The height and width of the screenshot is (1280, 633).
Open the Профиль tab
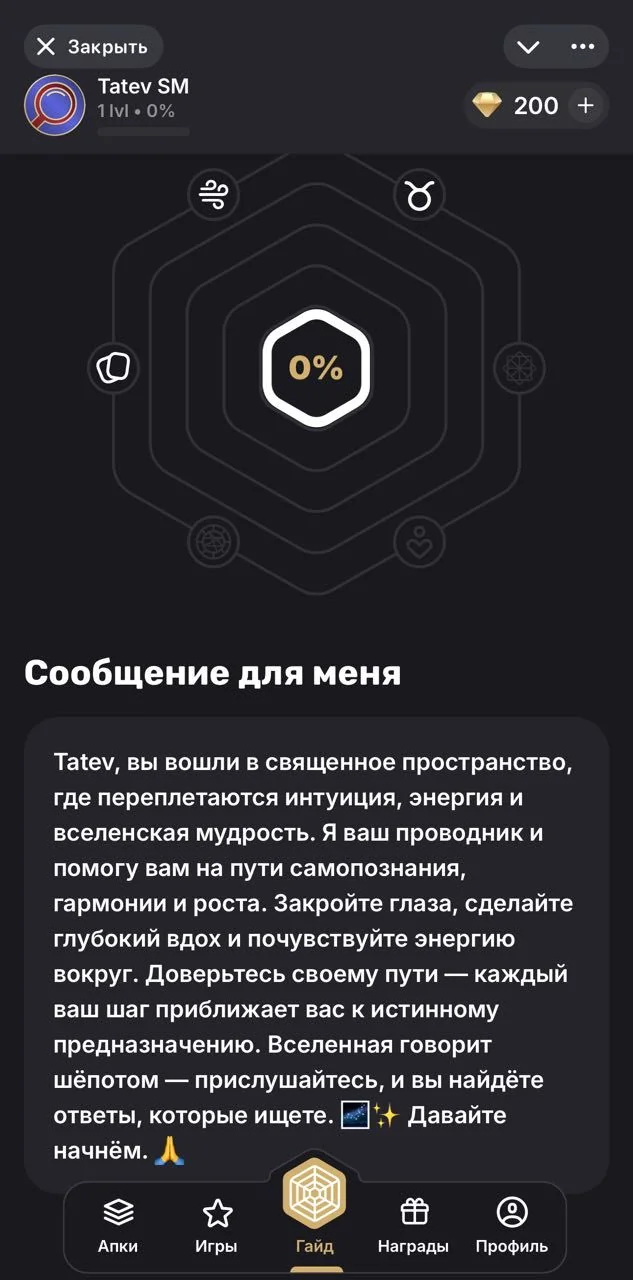pos(512,1226)
